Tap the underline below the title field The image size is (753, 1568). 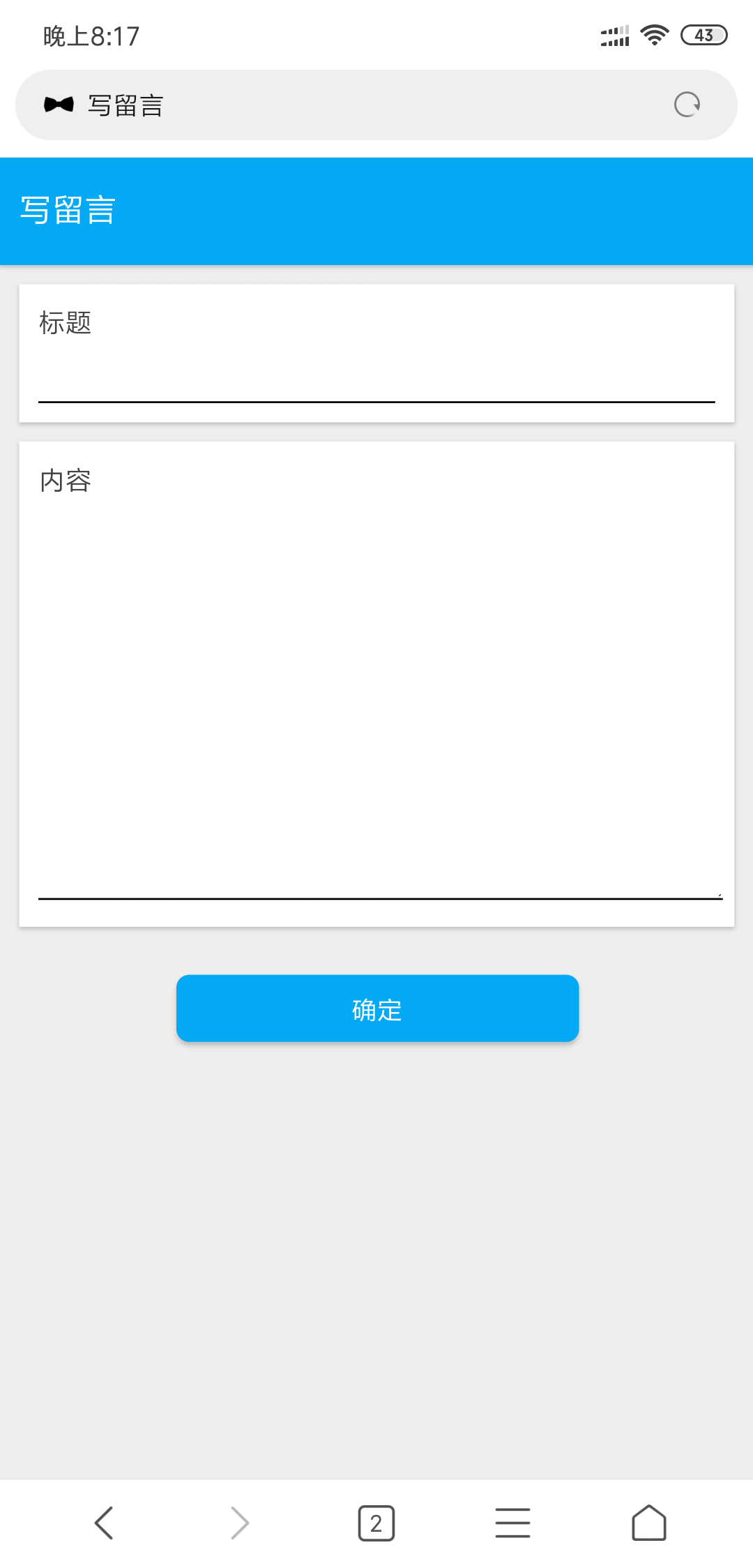tap(376, 402)
